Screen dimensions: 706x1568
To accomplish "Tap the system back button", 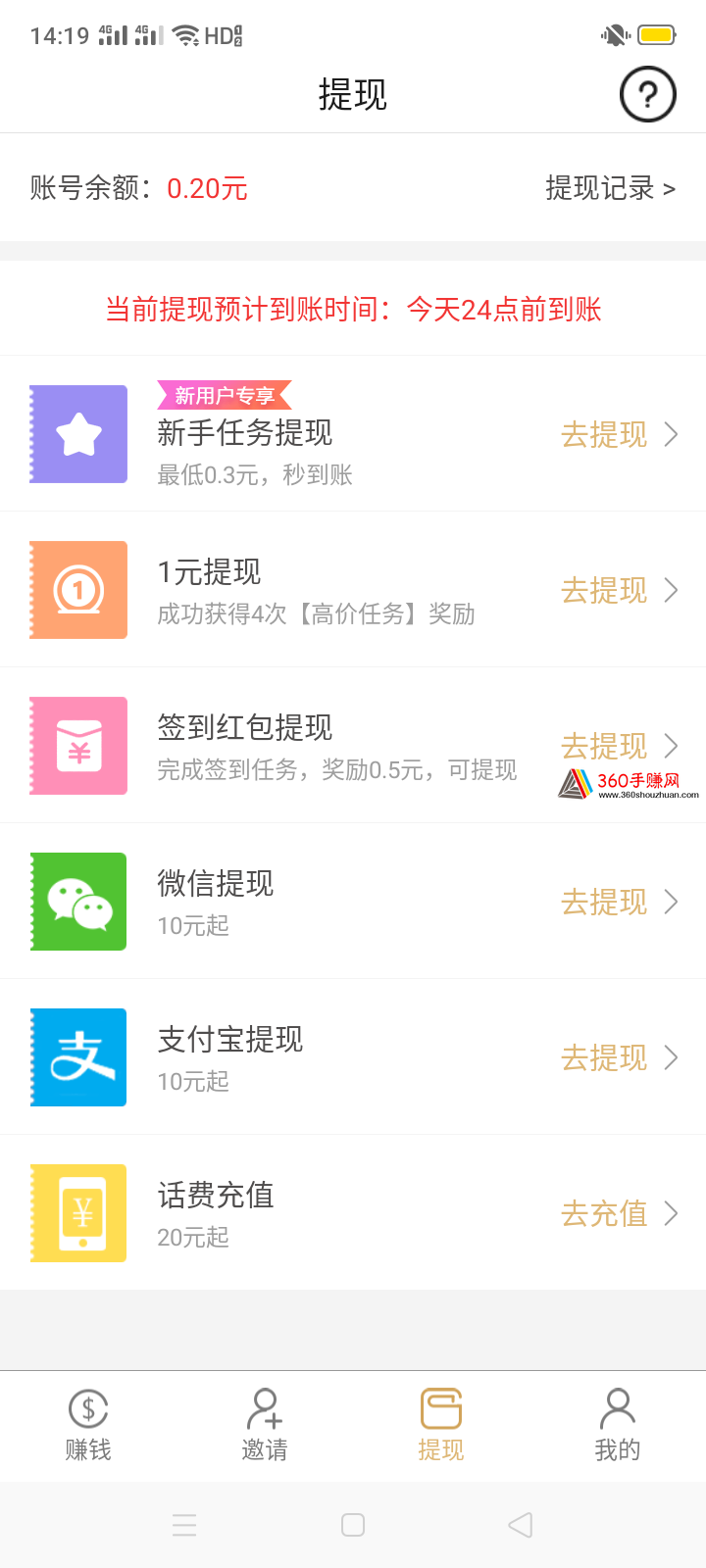I will (521, 1525).
